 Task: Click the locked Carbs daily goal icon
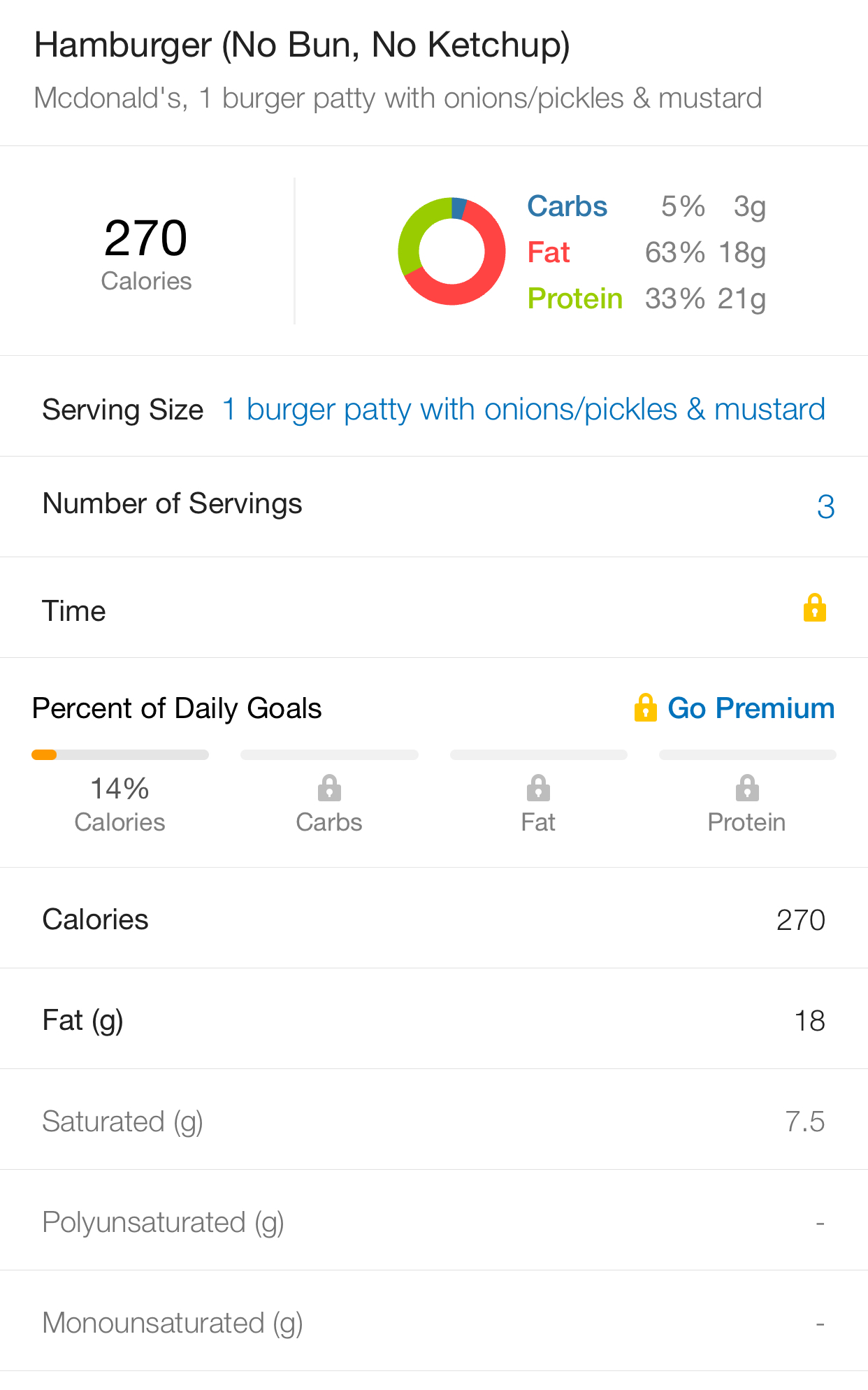coord(328,789)
